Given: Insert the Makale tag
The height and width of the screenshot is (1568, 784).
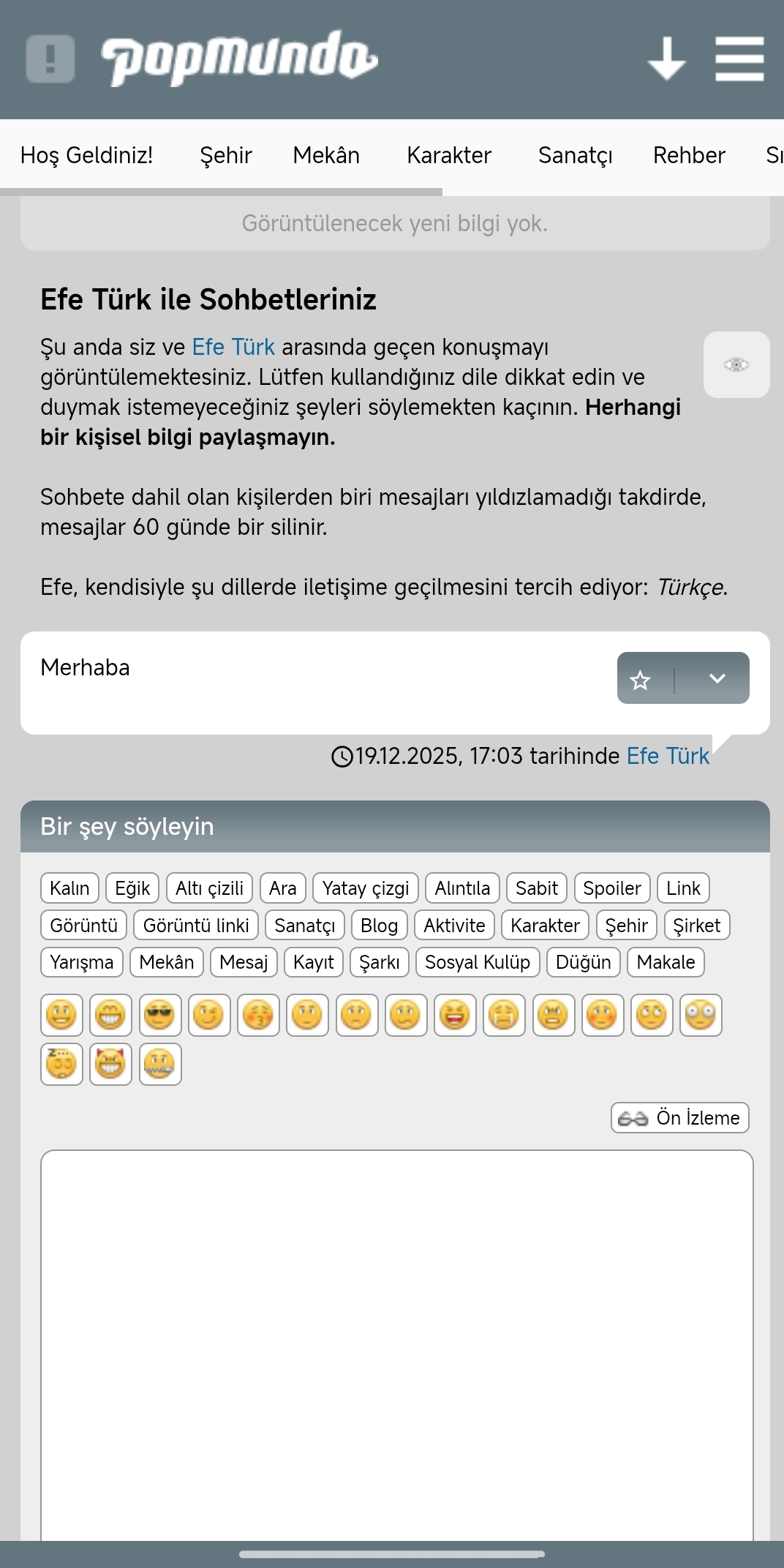Looking at the screenshot, I should point(666,962).
